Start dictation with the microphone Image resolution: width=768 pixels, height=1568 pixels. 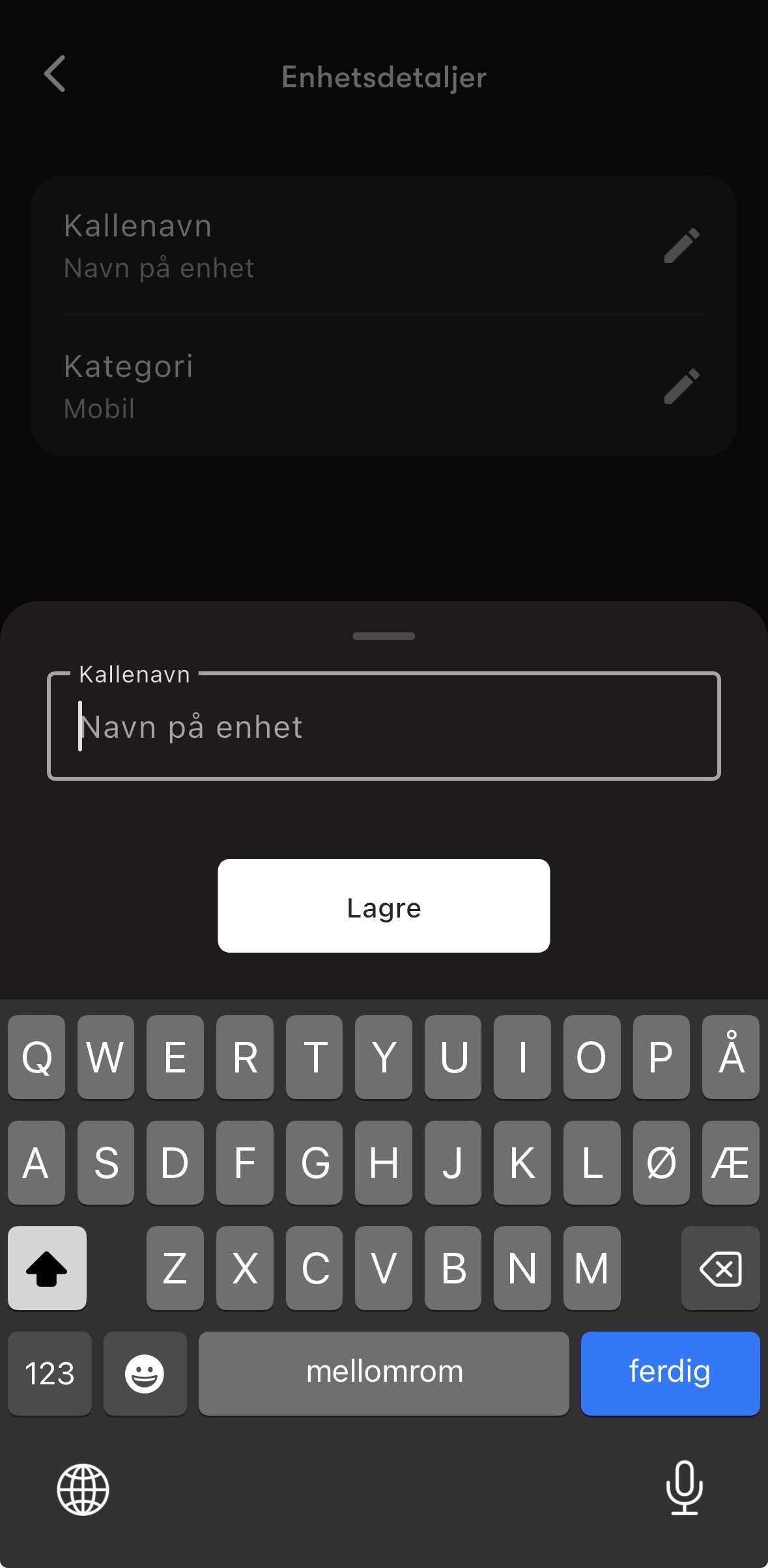pos(684,1488)
